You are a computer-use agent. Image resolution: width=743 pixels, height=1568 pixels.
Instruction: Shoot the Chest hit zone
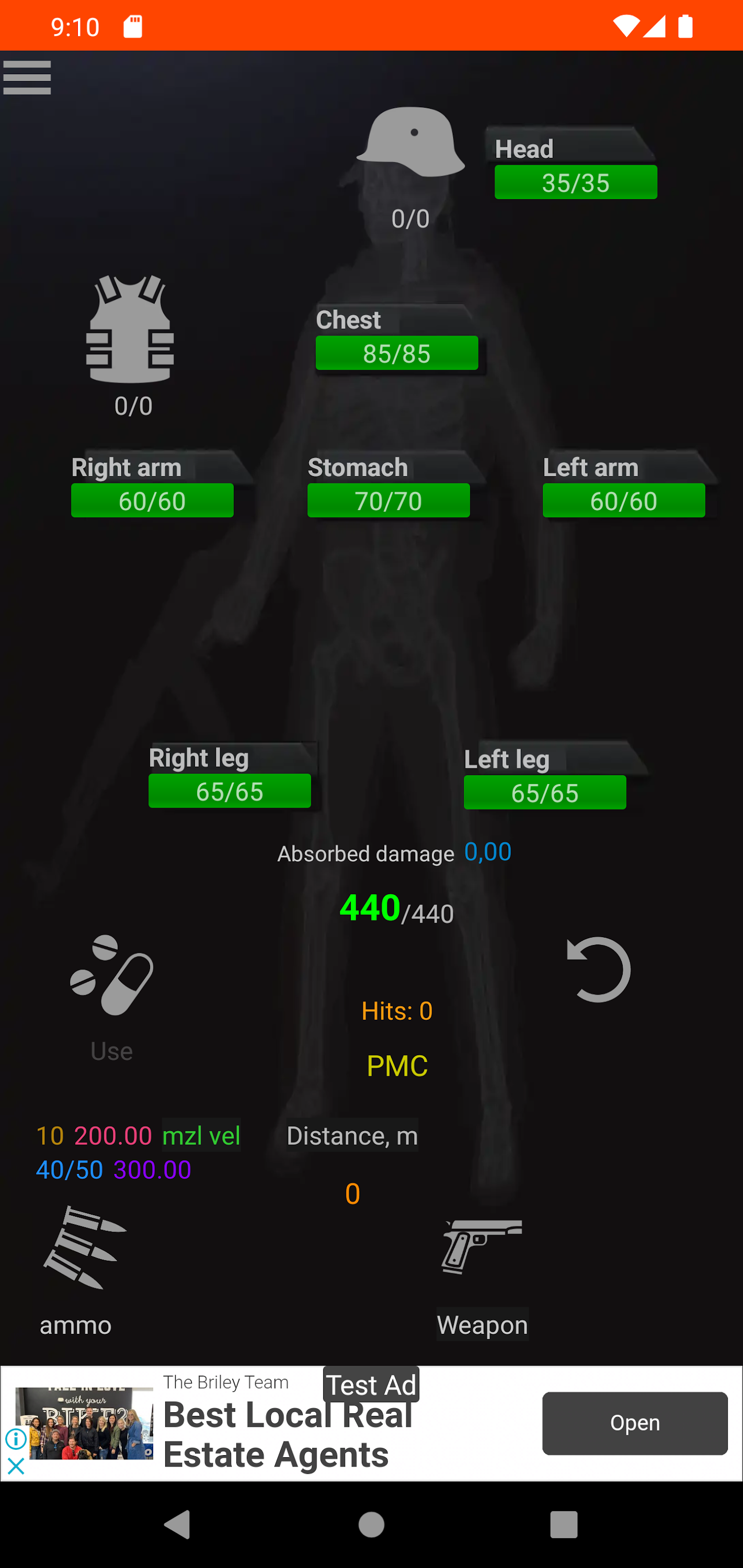(396, 352)
